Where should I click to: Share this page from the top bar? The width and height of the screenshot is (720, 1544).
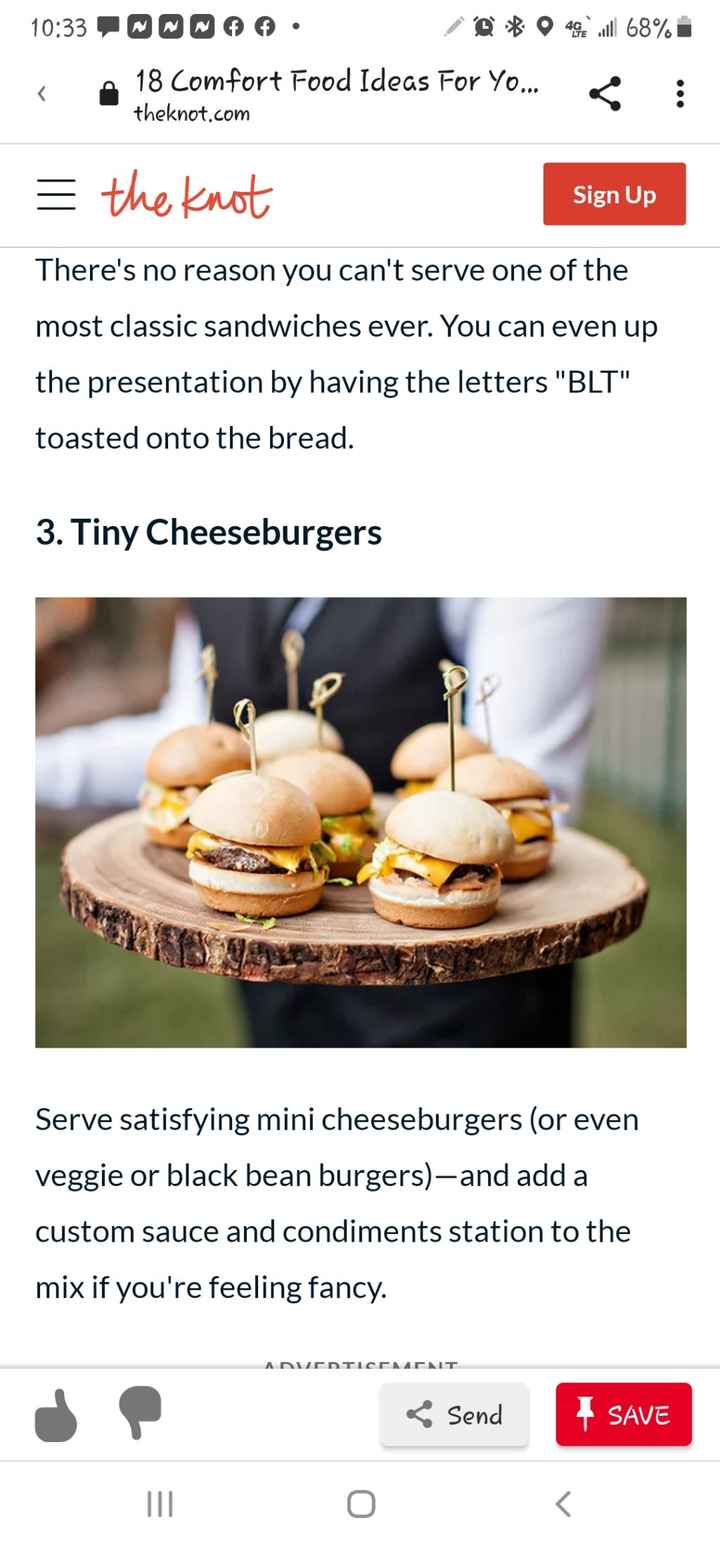(604, 94)
